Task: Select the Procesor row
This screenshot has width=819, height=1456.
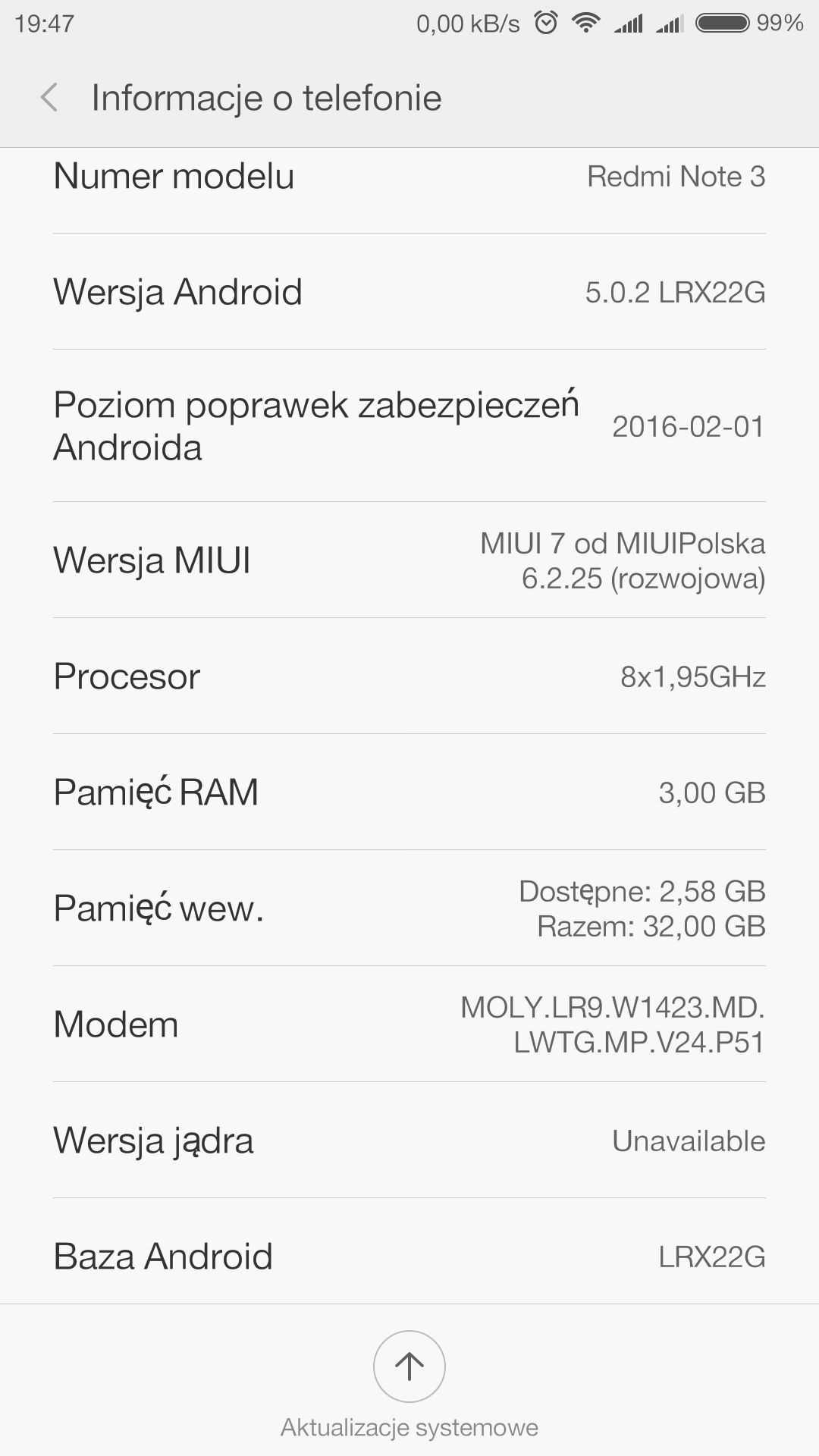Action: (x=409, y=676)
